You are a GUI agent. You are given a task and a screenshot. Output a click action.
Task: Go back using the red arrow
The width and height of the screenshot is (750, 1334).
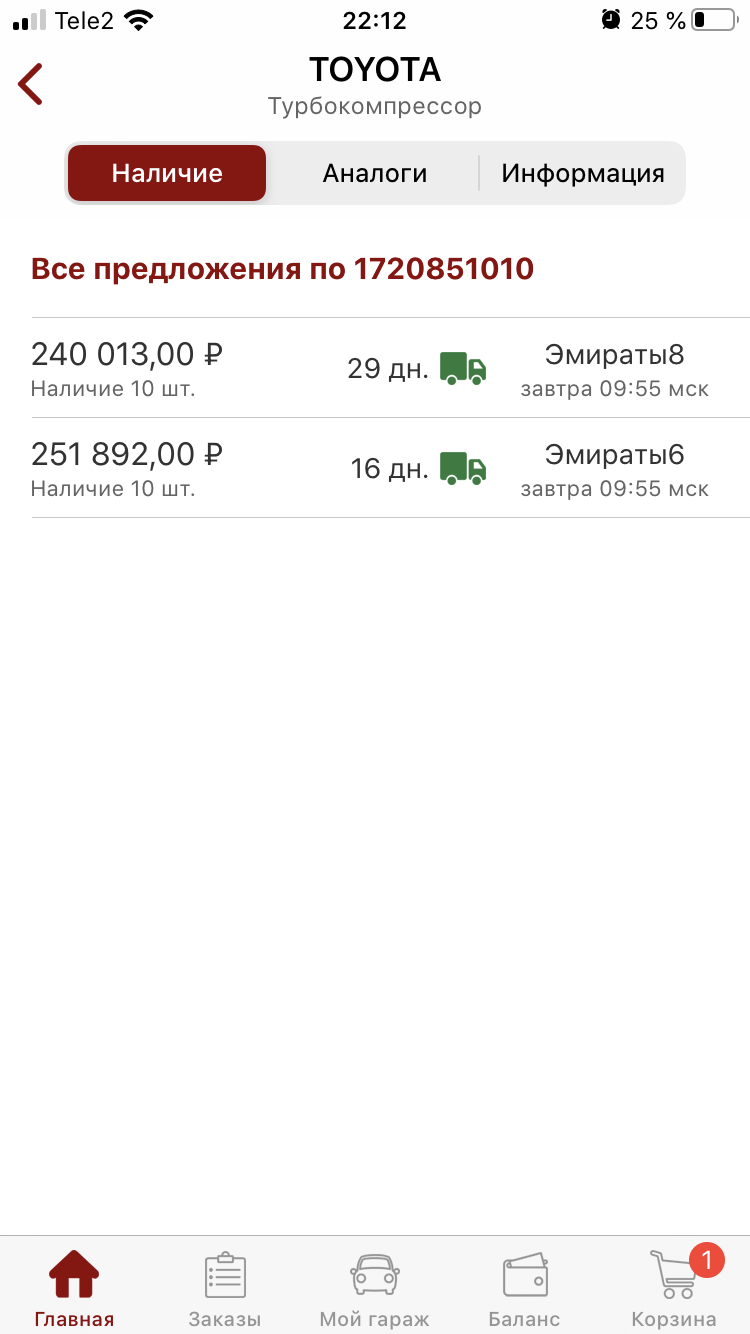click(31, 84)
